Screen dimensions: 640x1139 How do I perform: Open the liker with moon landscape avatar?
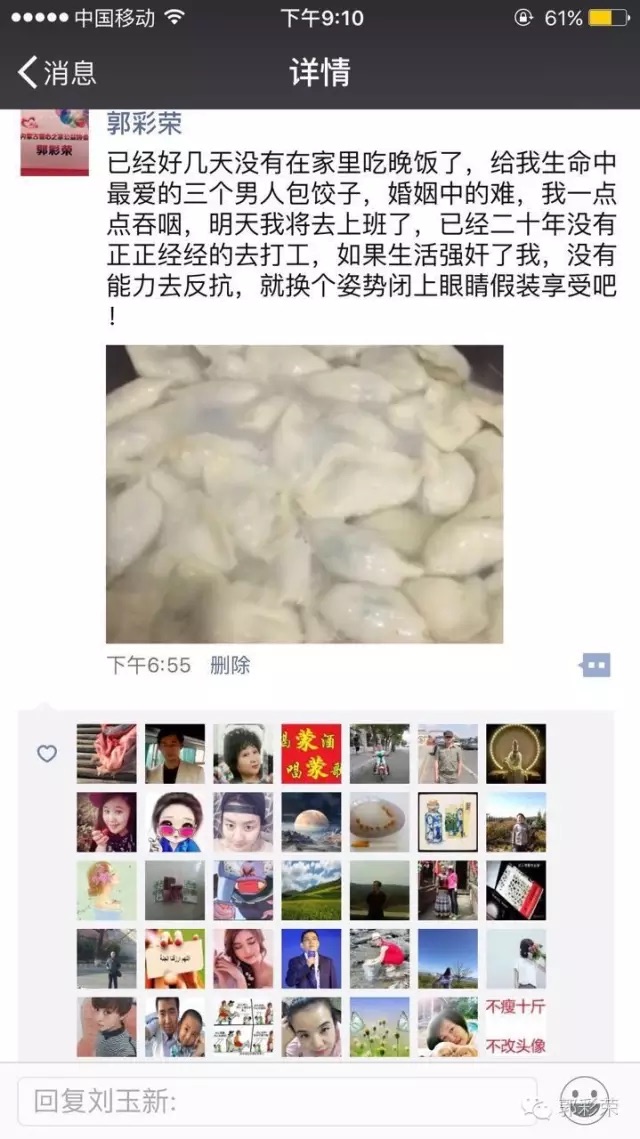point(311,822)
